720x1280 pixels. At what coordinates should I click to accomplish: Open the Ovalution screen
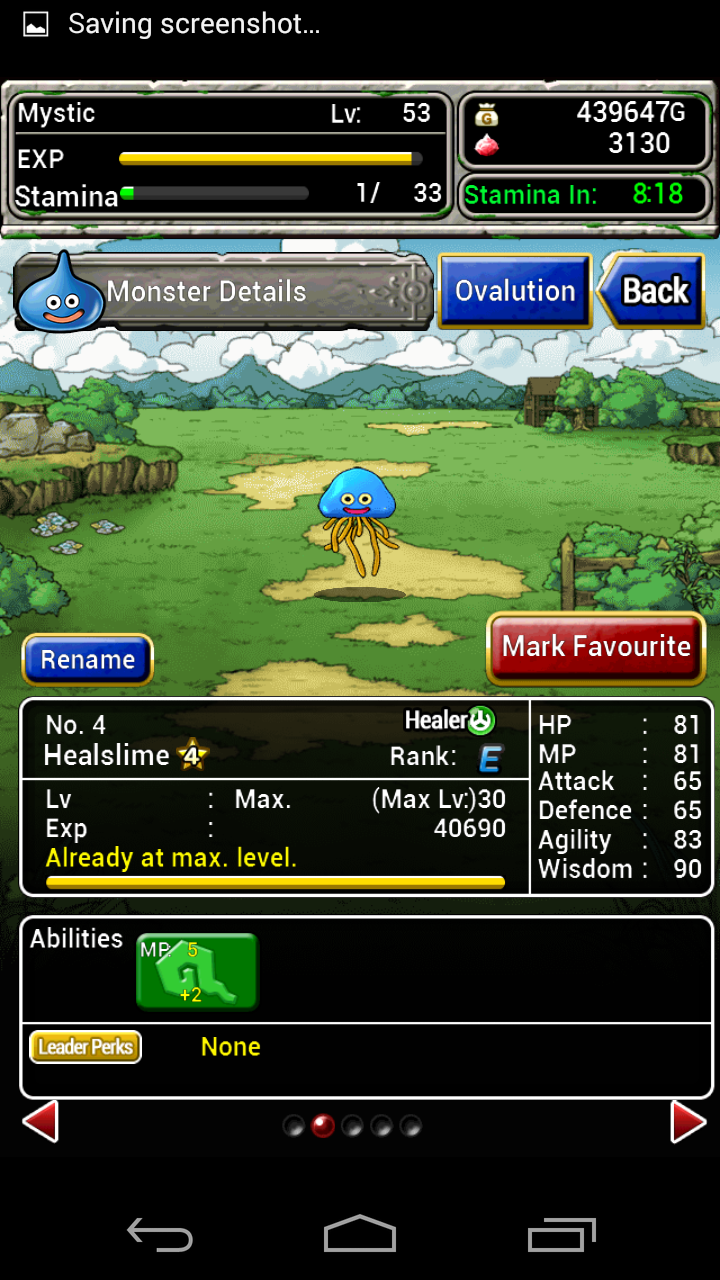pyautogui.click(x=515, y=291)
